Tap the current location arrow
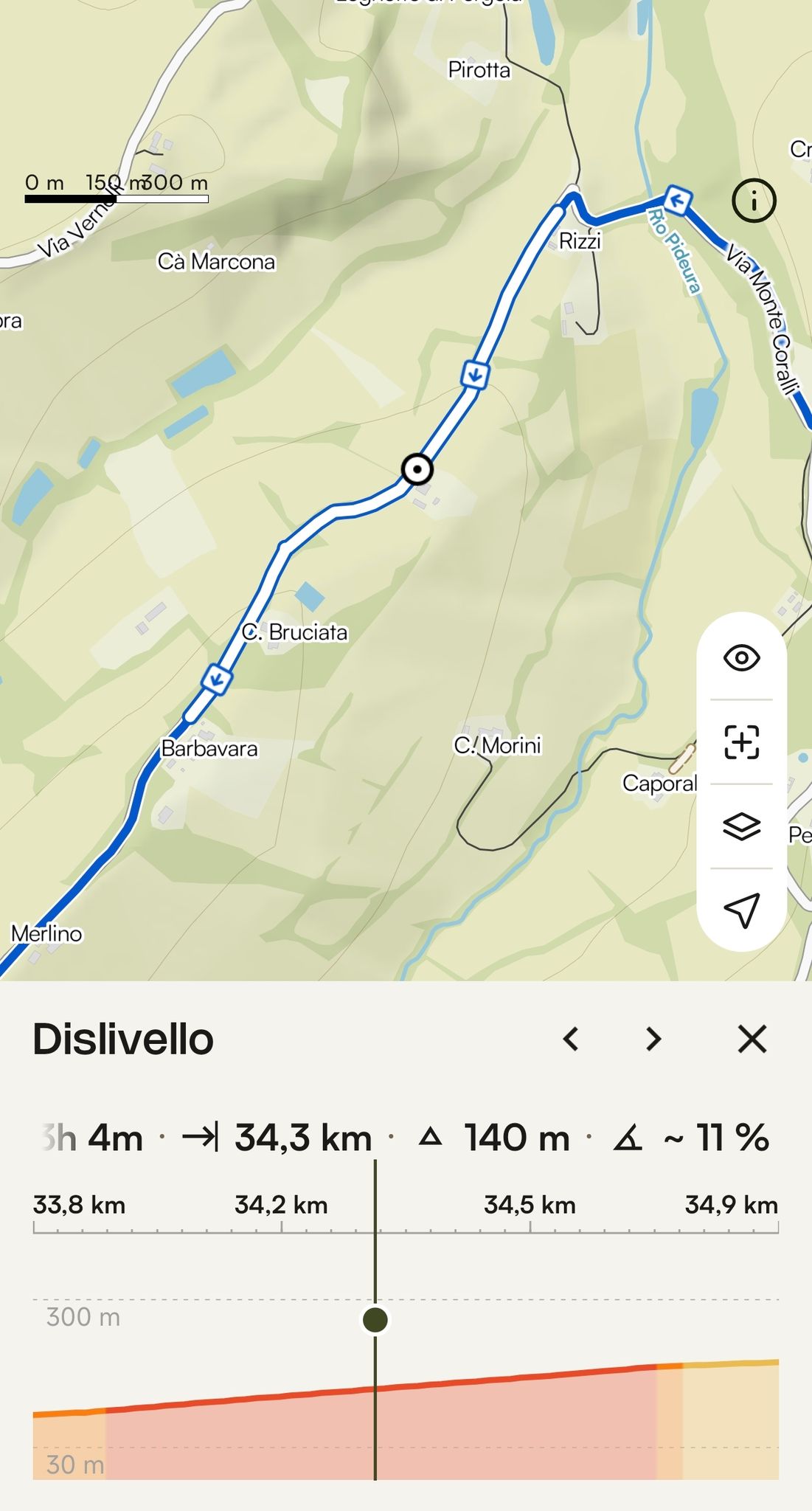This screenshot has width=812, height=1511. point(741,910)
